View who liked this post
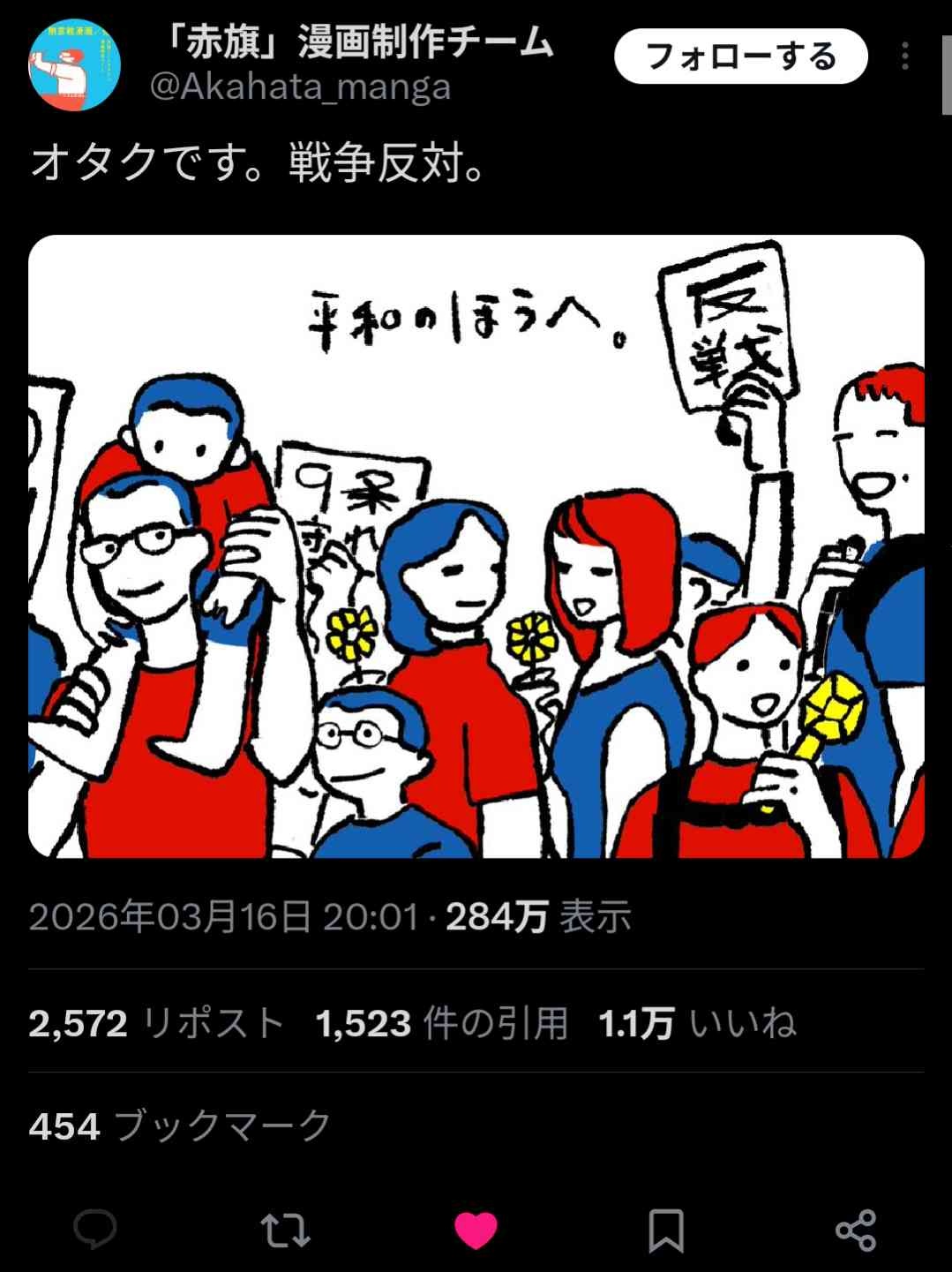This screenshot has height=1272, width=952. point(697,1024)
